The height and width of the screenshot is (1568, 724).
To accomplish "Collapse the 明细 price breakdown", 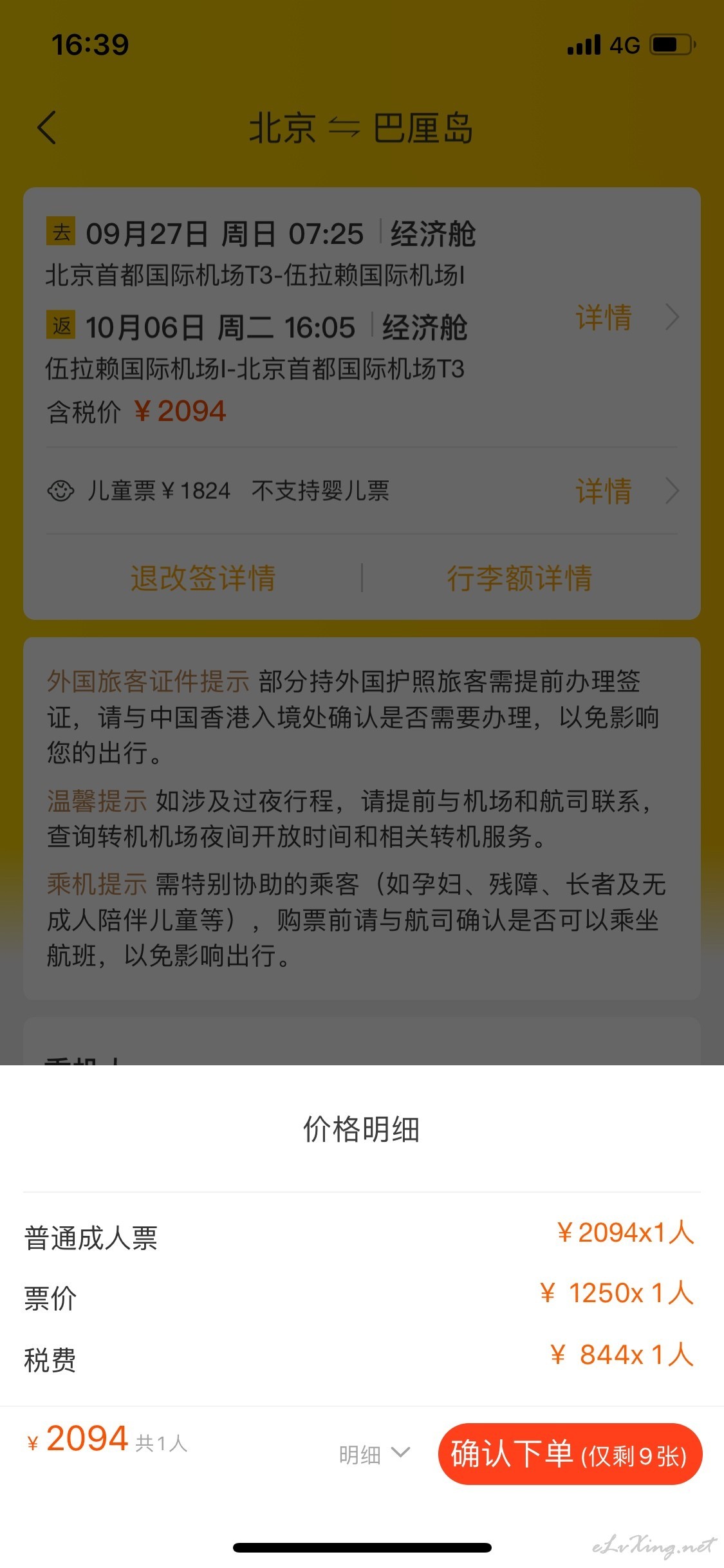I will 374,1454.
